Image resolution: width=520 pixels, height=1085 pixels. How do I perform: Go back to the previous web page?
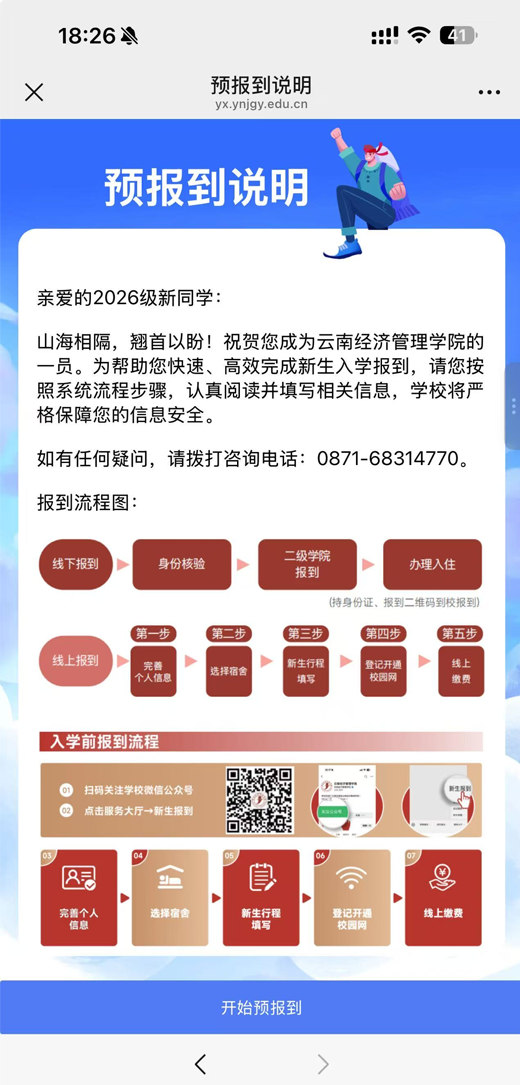[200, 1064]
